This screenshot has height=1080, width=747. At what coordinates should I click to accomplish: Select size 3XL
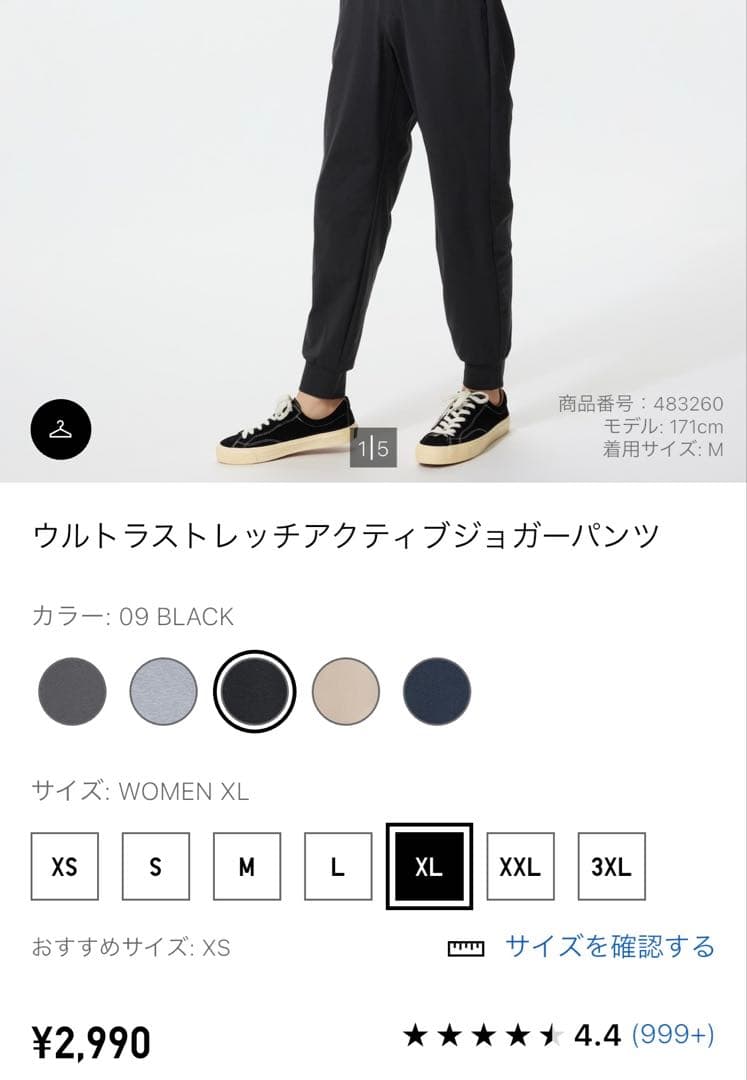611,866
